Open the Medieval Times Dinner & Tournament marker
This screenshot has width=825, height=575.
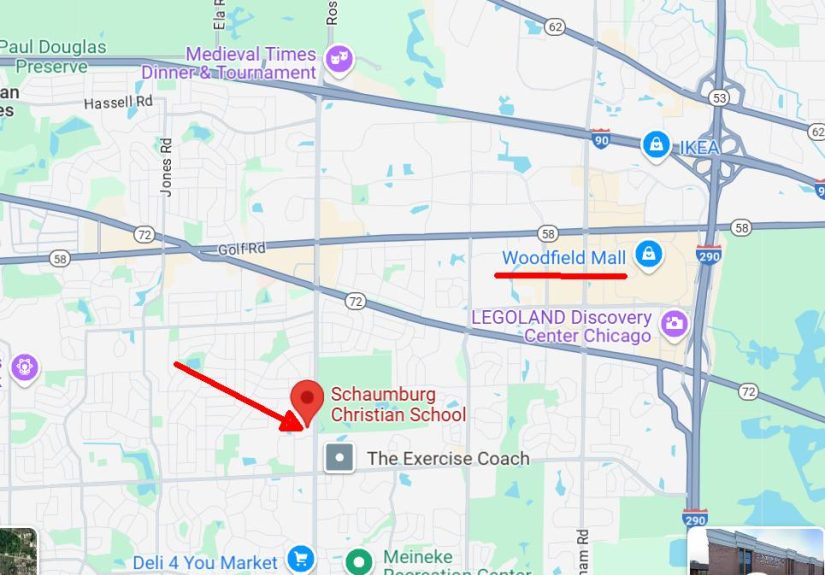(339, 60)
